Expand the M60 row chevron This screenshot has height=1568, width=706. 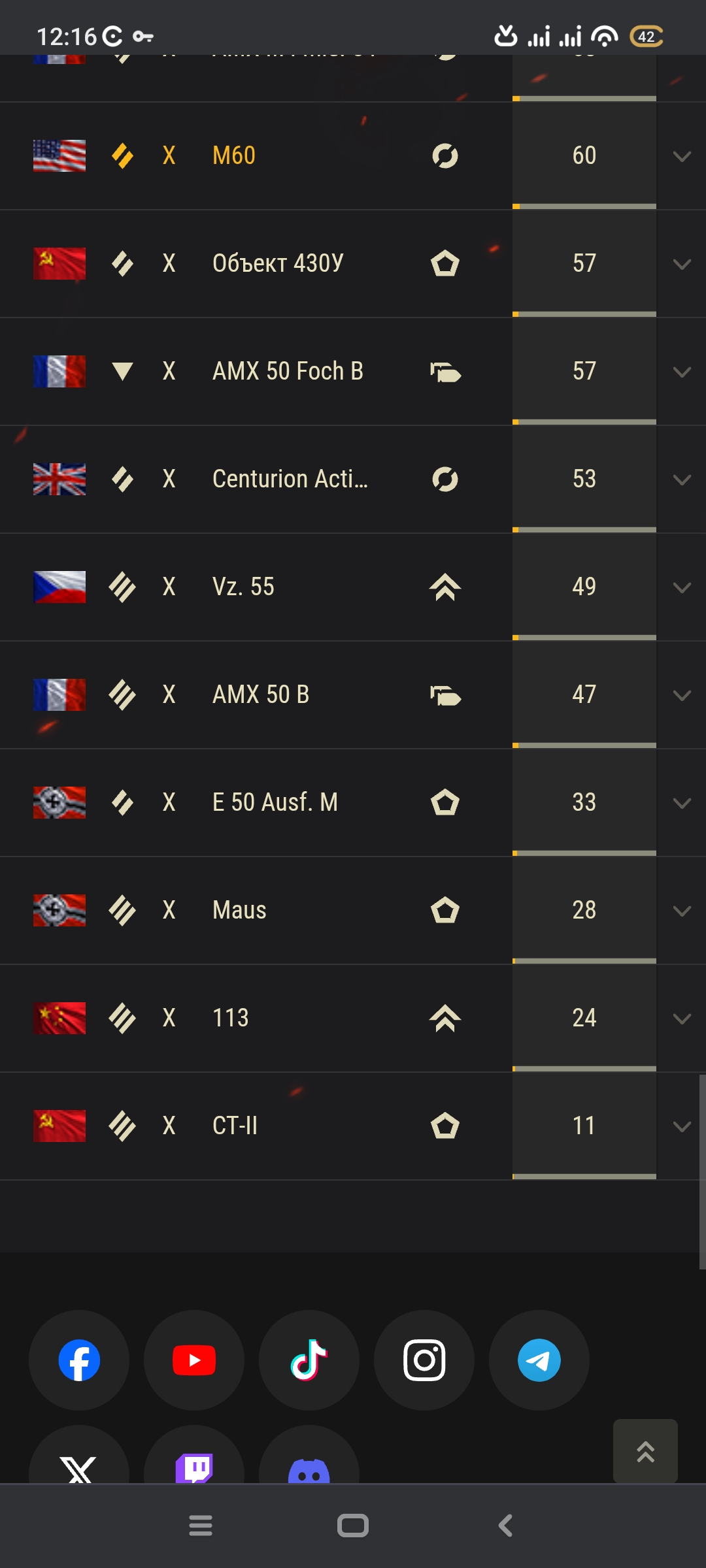tap(681, 156)
